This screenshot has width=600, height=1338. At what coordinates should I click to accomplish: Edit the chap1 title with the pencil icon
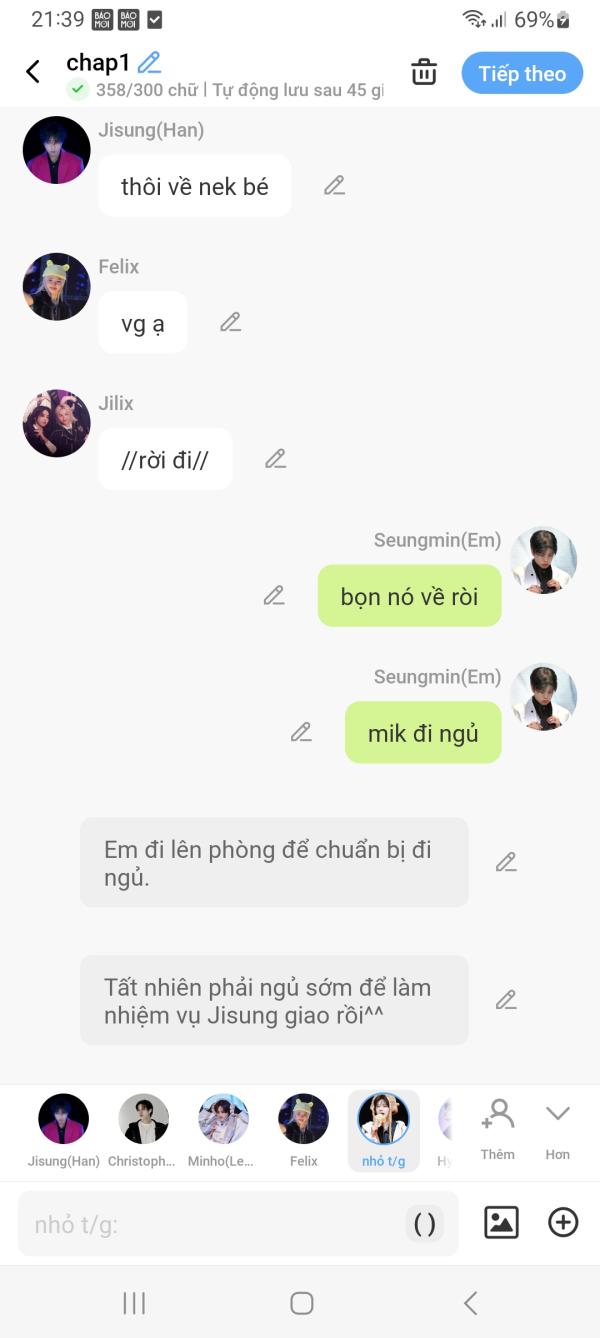(150, 62)
